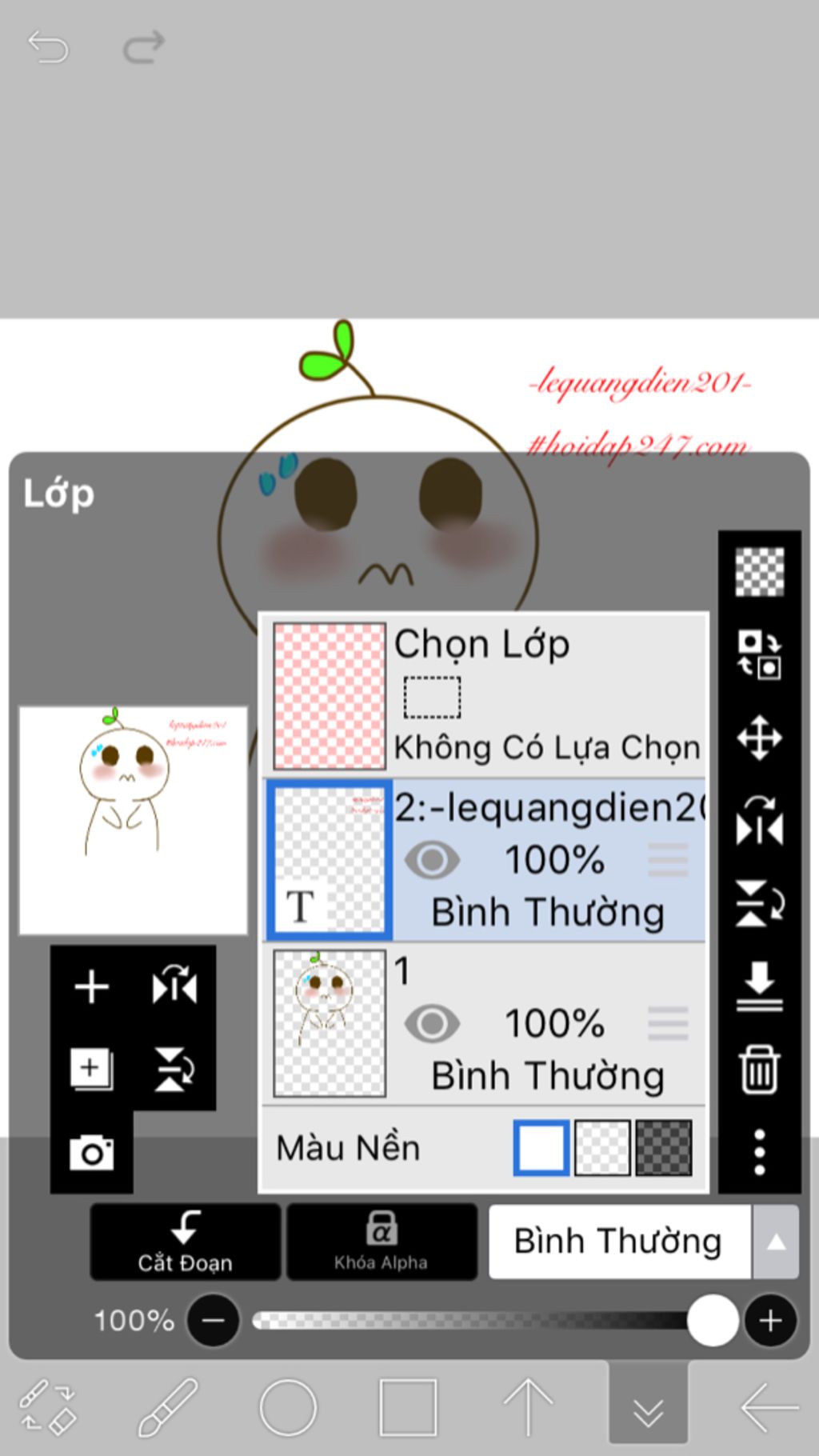Open the Bình Thường blend mode dropdown

point(642,1241)
